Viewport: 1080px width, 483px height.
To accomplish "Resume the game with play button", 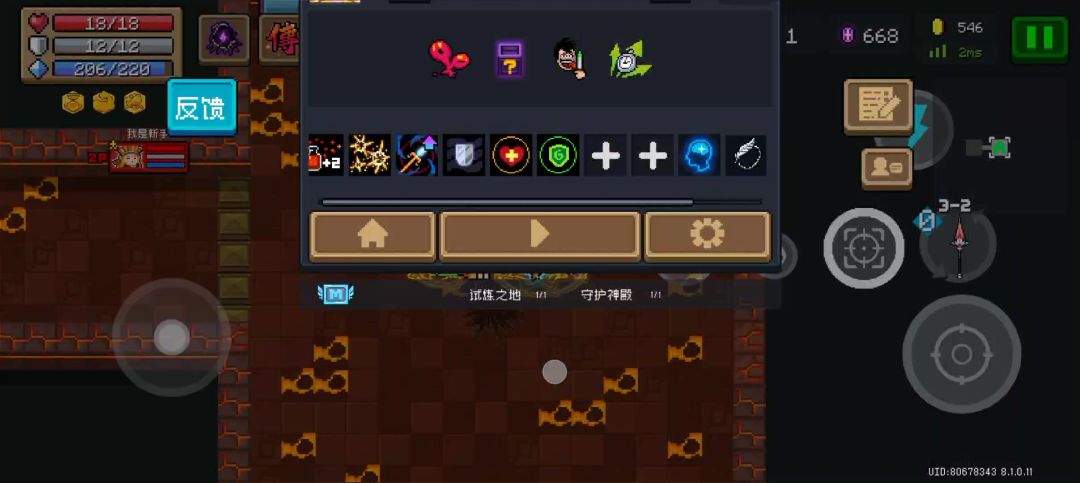I will tap(540, 235).
